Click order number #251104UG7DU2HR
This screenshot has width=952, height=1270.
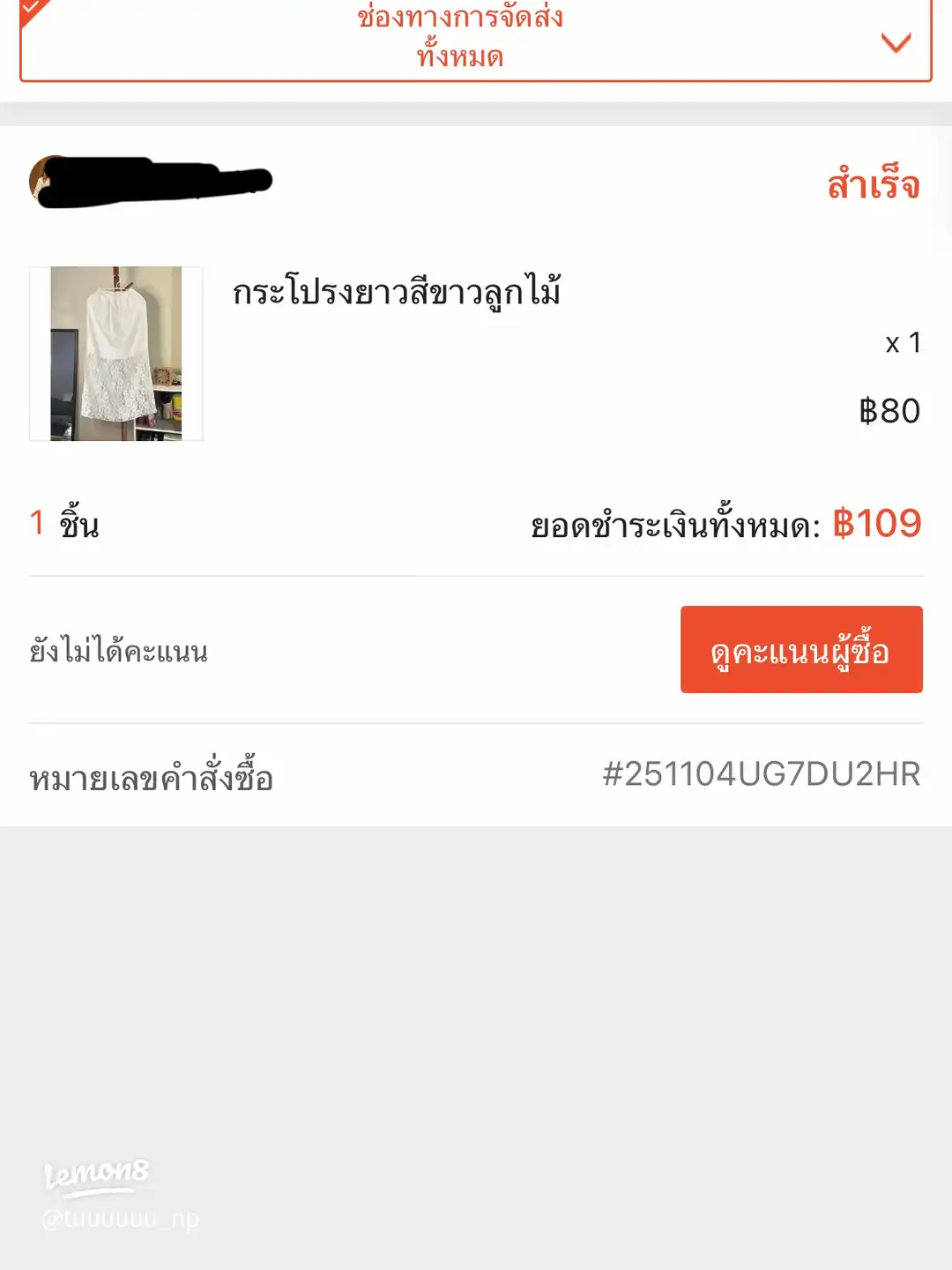[760, 775]
